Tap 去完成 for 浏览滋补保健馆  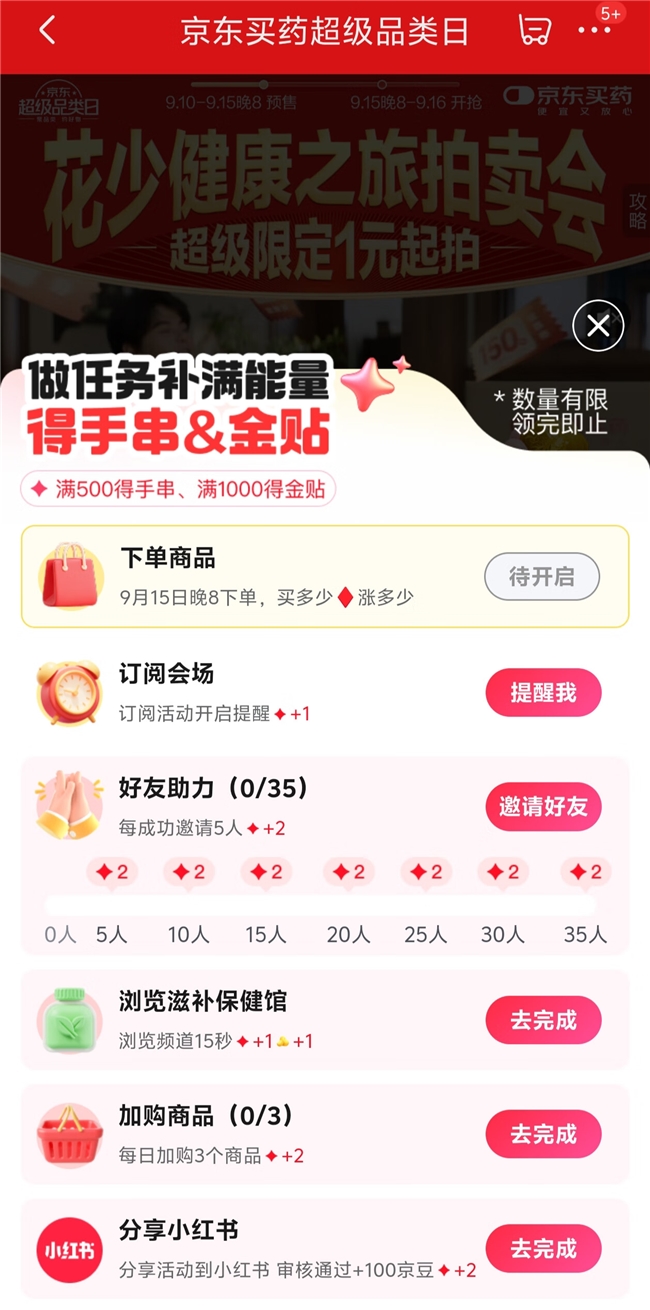[543, 1021]
